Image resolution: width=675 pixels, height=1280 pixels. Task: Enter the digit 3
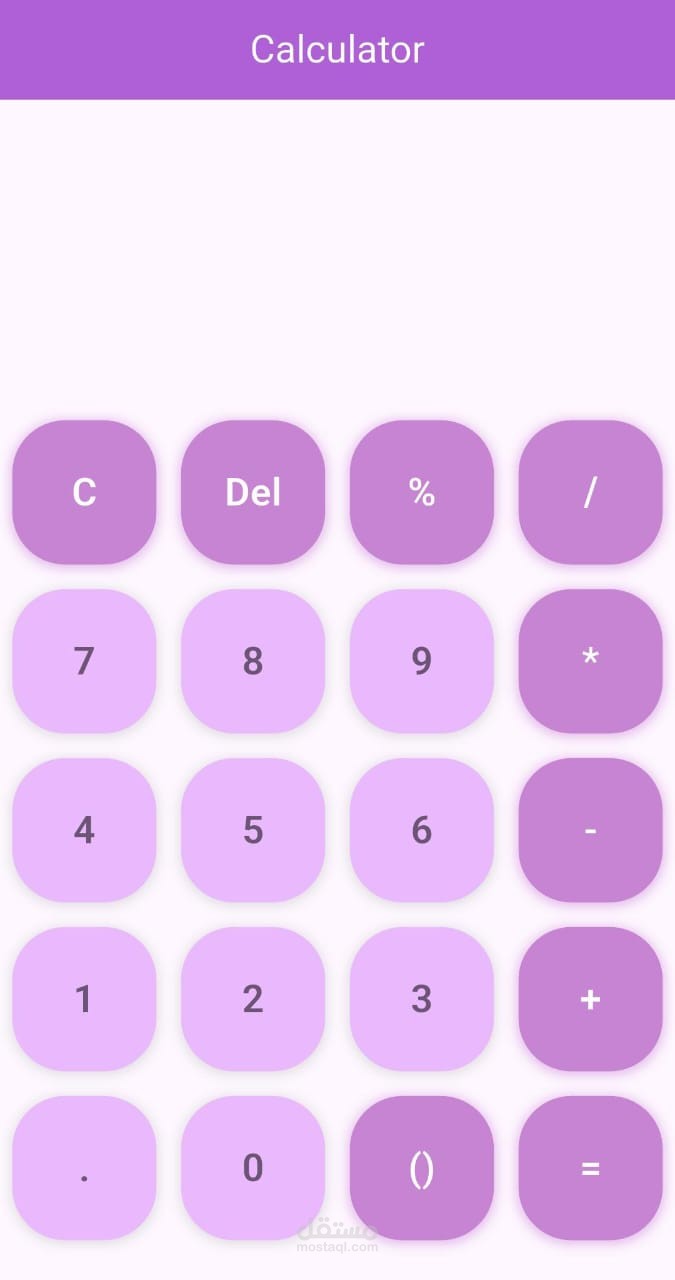coord(421,999)
